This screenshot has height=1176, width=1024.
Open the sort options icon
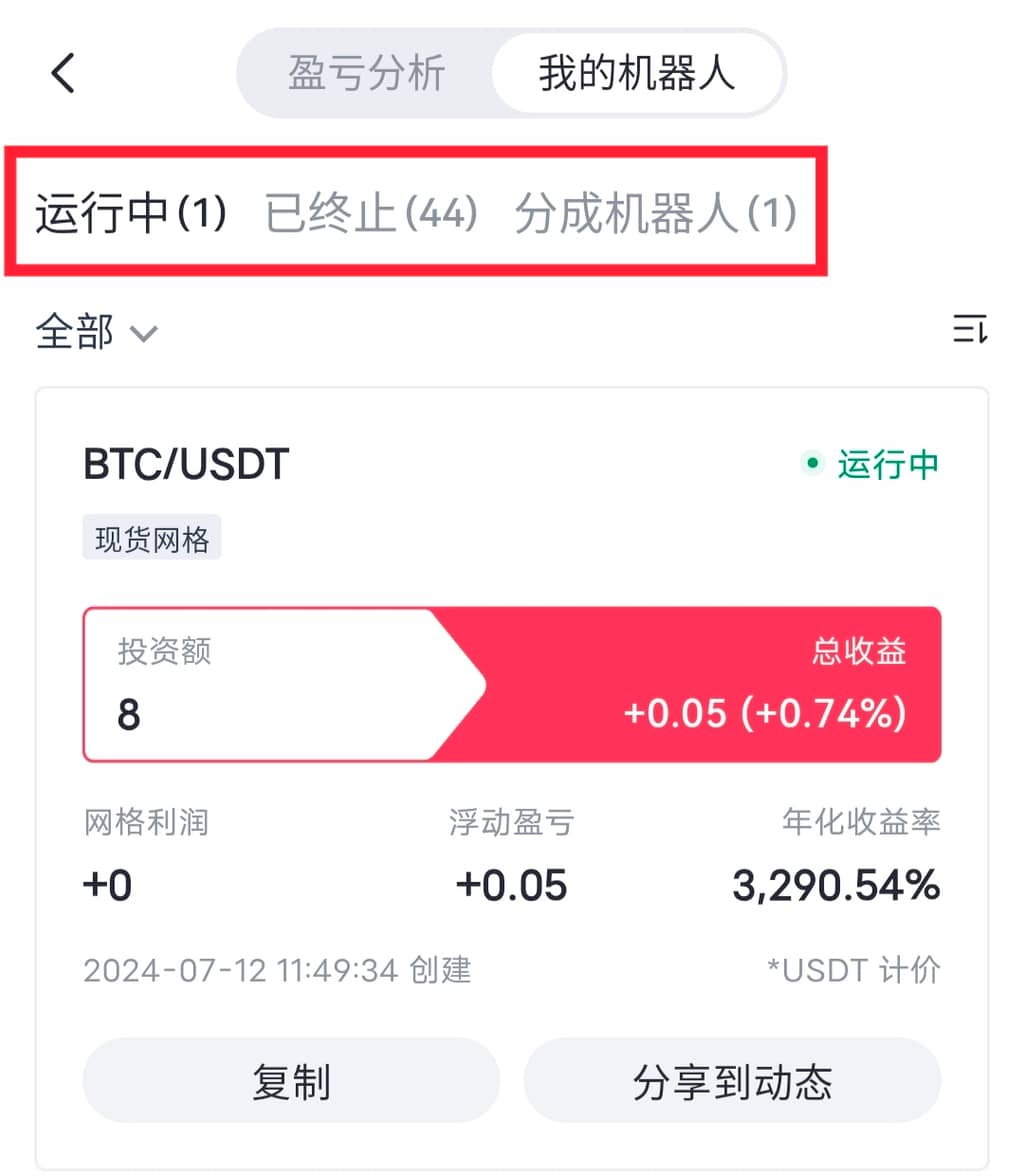[969, 329]
